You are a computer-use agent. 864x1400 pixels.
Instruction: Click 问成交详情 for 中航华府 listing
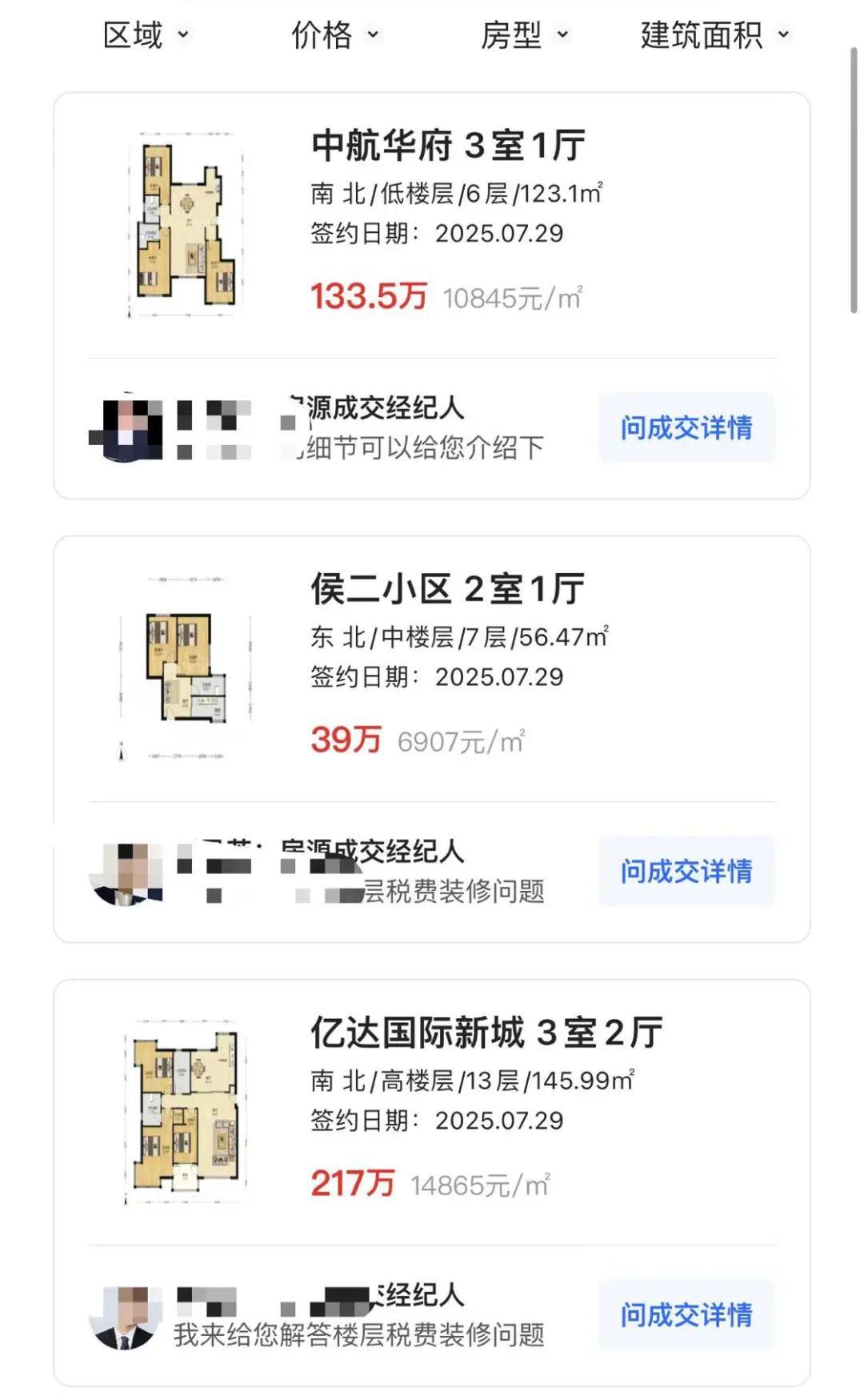686,429
